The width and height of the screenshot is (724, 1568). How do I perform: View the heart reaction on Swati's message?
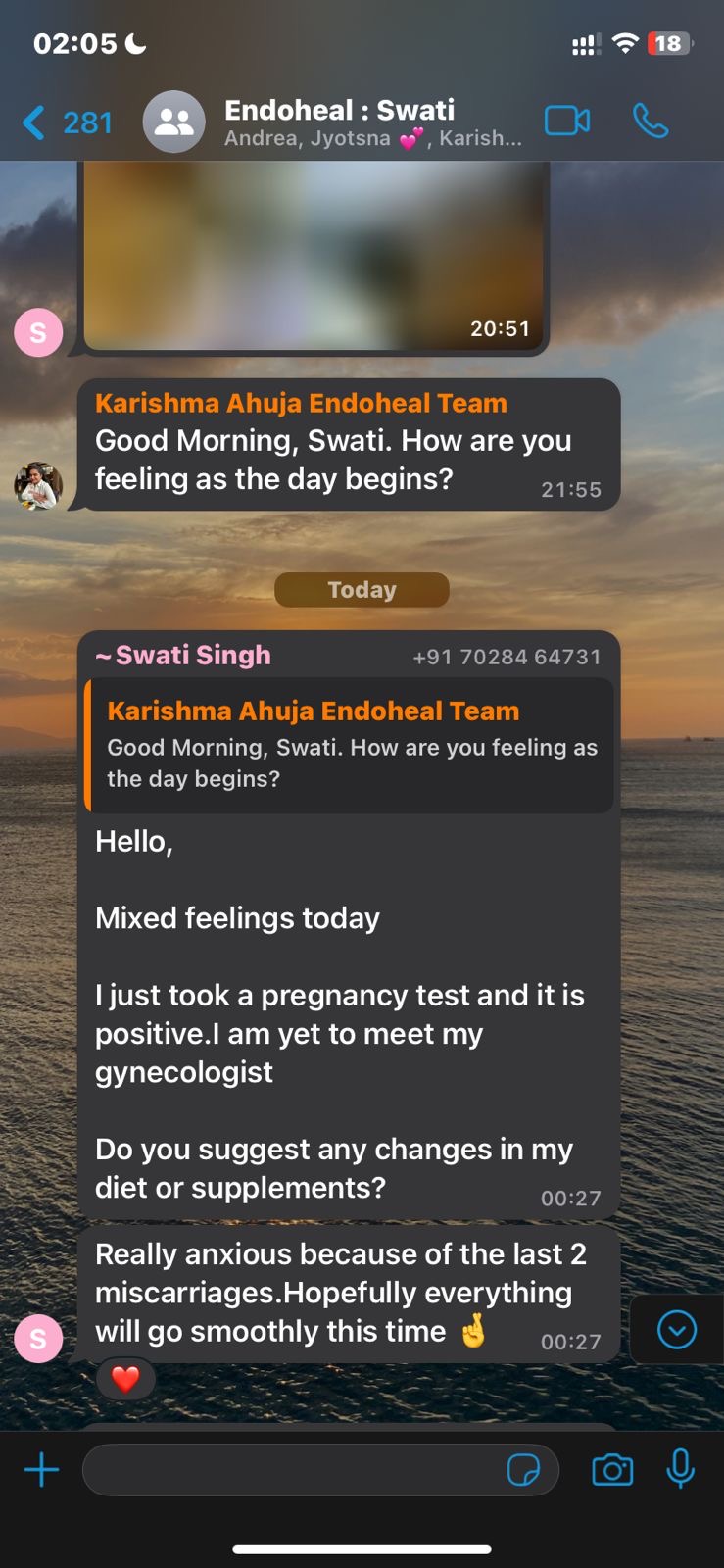point(125,1379)
